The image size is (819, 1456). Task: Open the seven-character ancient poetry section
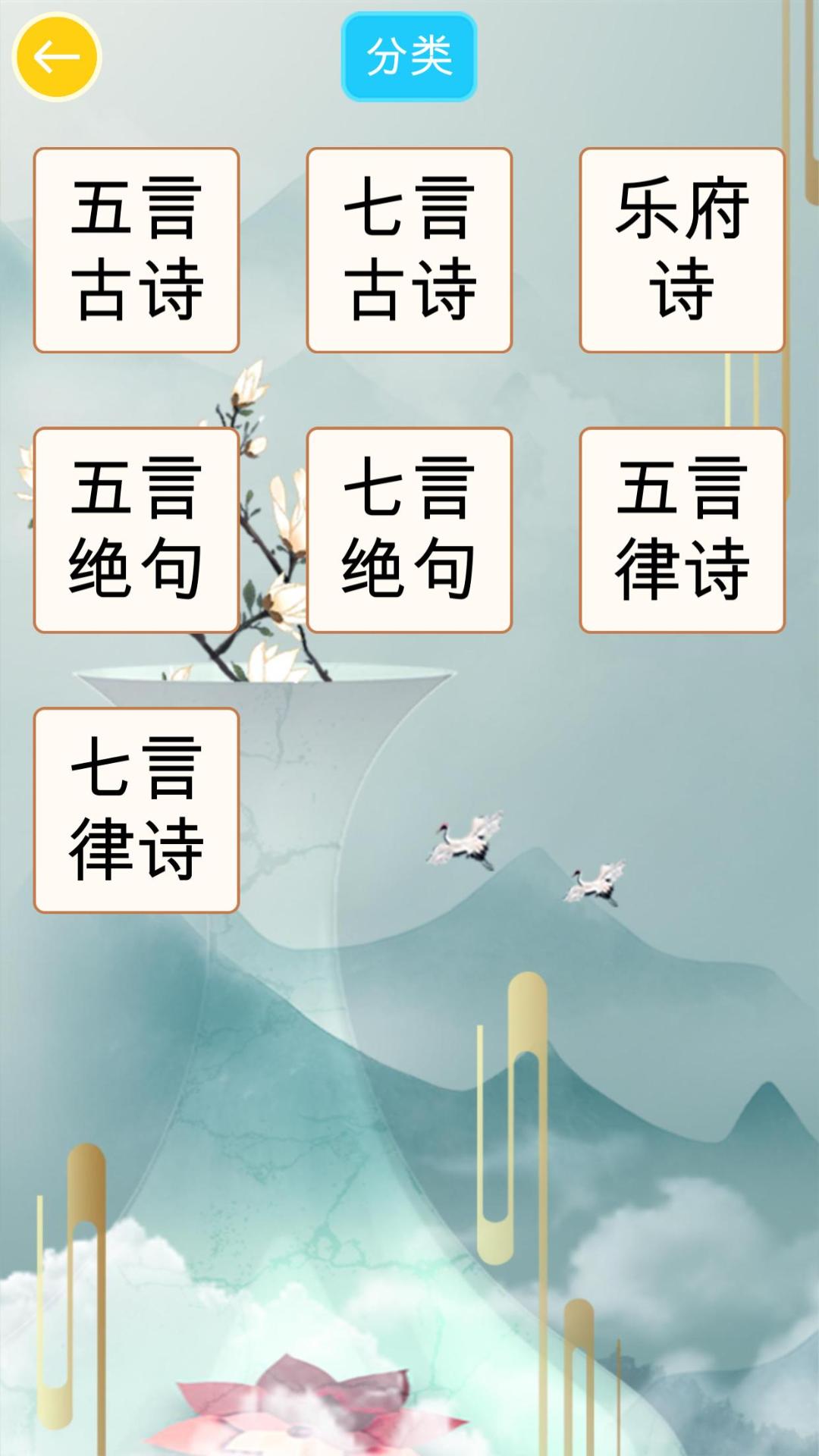click(x=409, y=250)
